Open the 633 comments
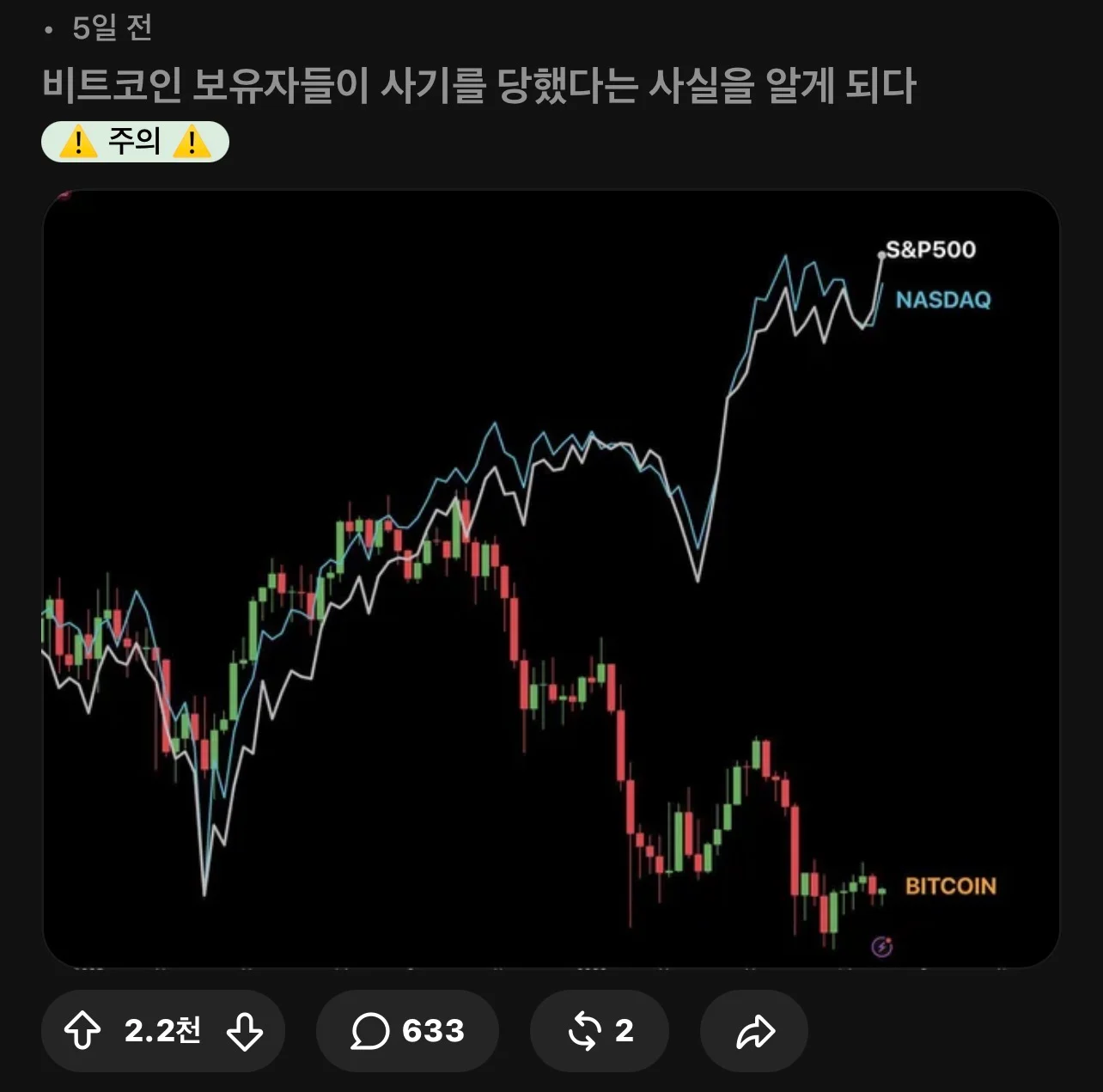The height and width of the screenshot is (1092, 1103). coord(407,1030)
